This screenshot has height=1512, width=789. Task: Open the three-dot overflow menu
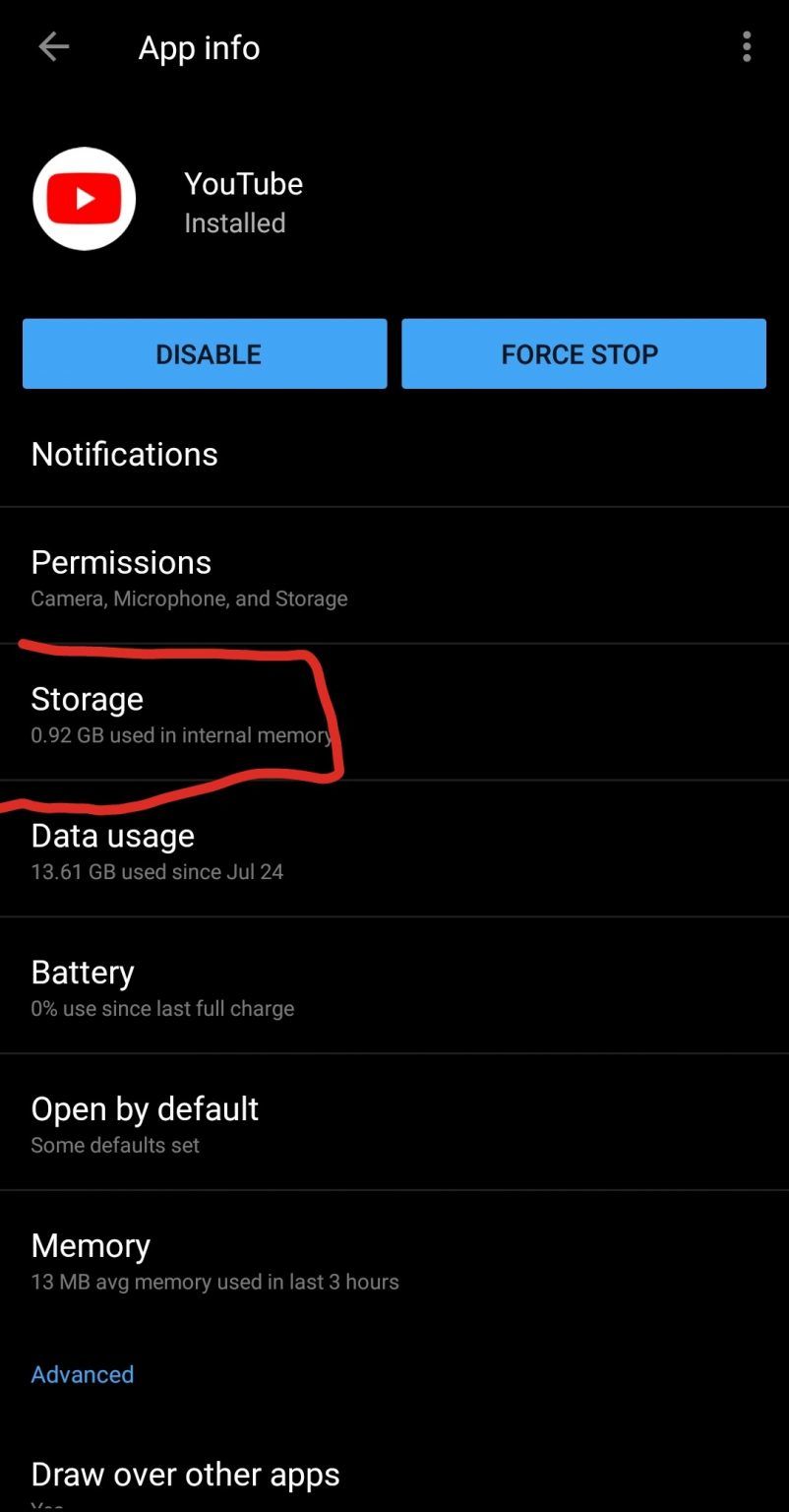pyautogui.click(x=747, y=46)
